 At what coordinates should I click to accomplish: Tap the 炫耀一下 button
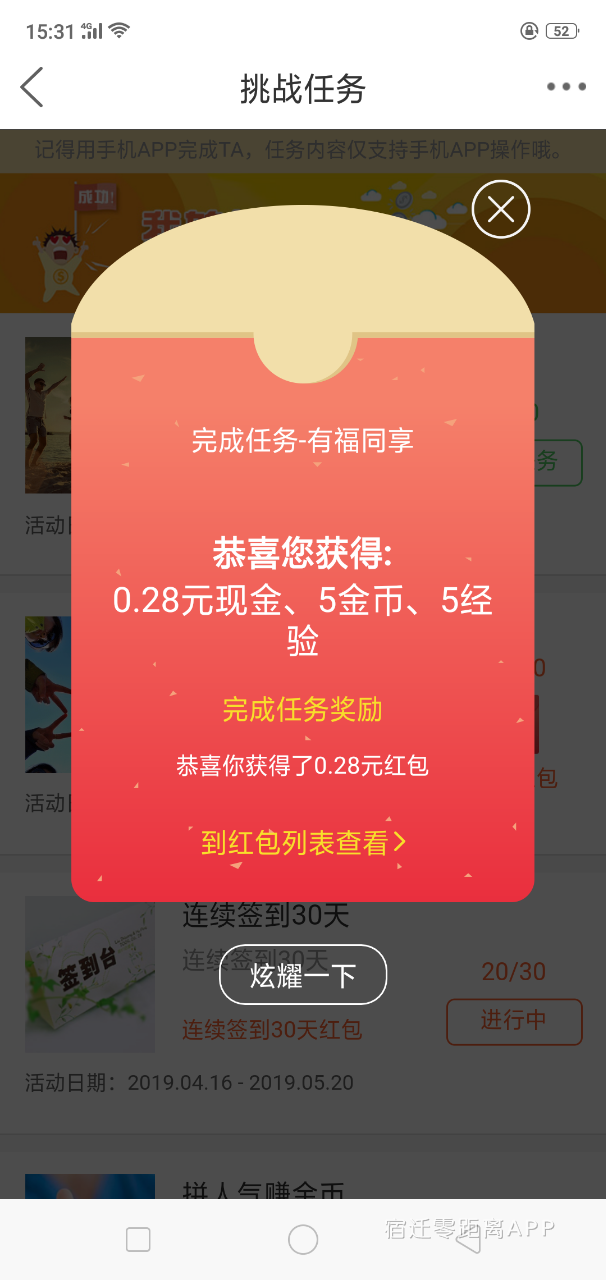click(x=303, y=974)
